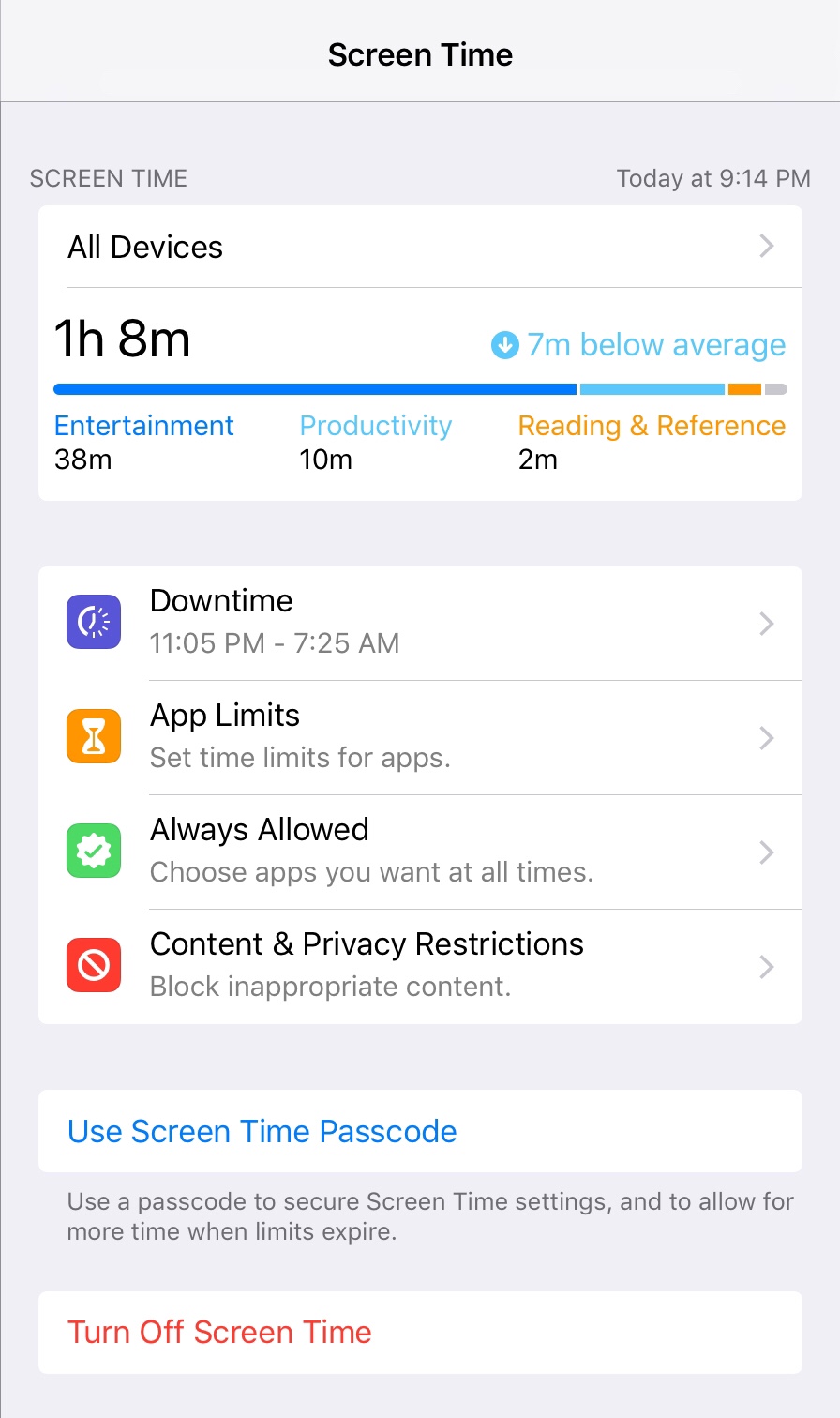Image resolution: width=840 pixels, height=1418 pixels.
Task: View today's 1h 8m usage chart
Action: point(420,389)
